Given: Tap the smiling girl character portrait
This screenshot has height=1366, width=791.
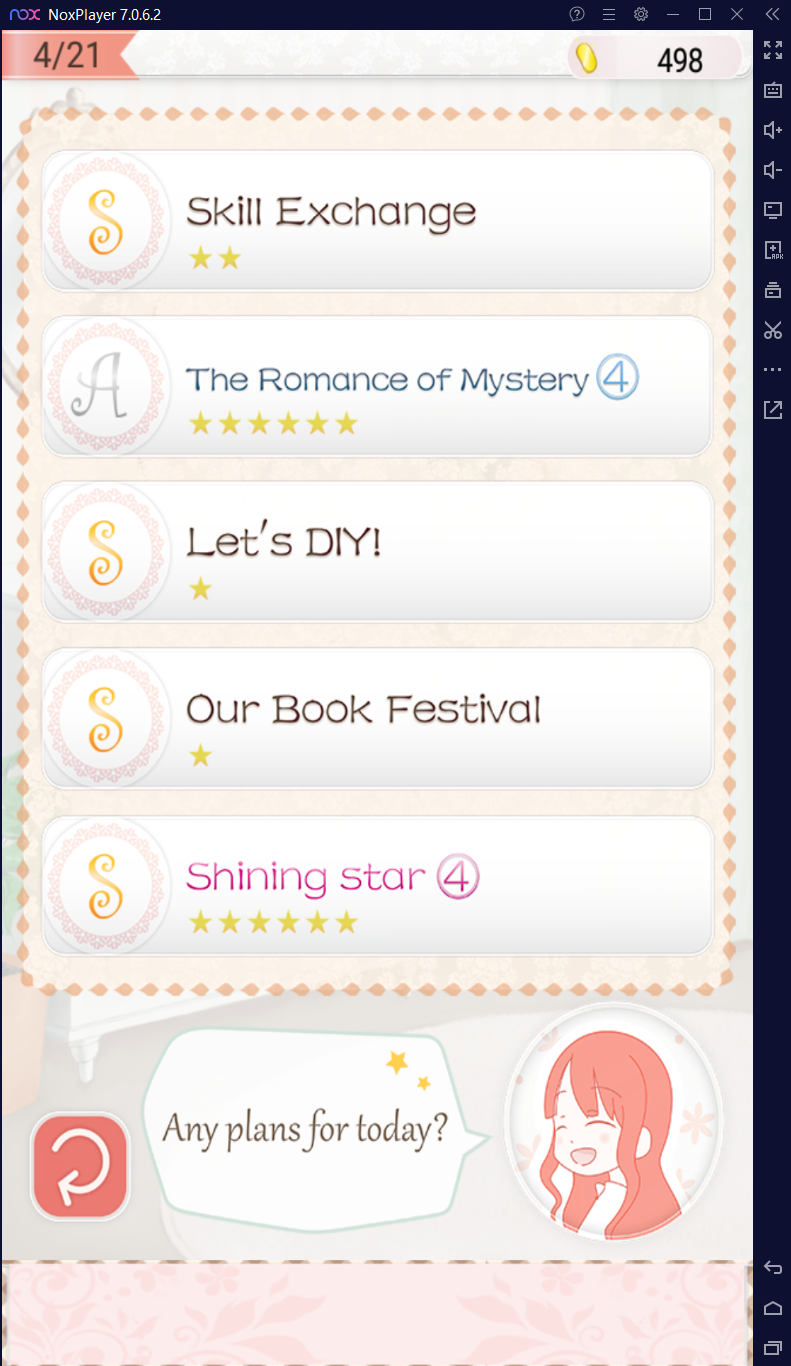Looking at the screenshot, I should 614,1123.
